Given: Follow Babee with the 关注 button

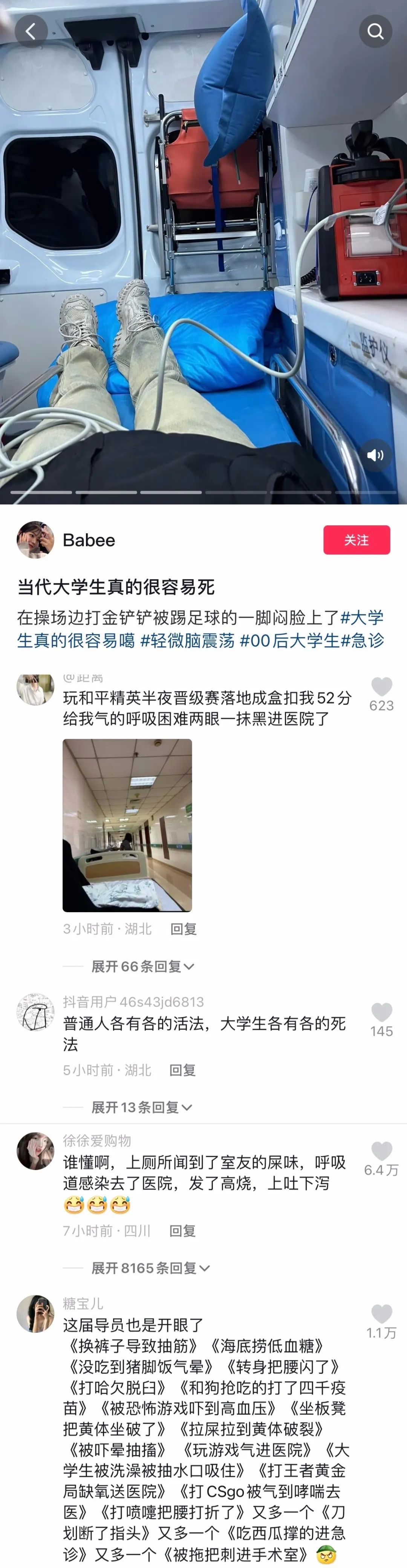Looking at the screenshot, I should [356, 540].
